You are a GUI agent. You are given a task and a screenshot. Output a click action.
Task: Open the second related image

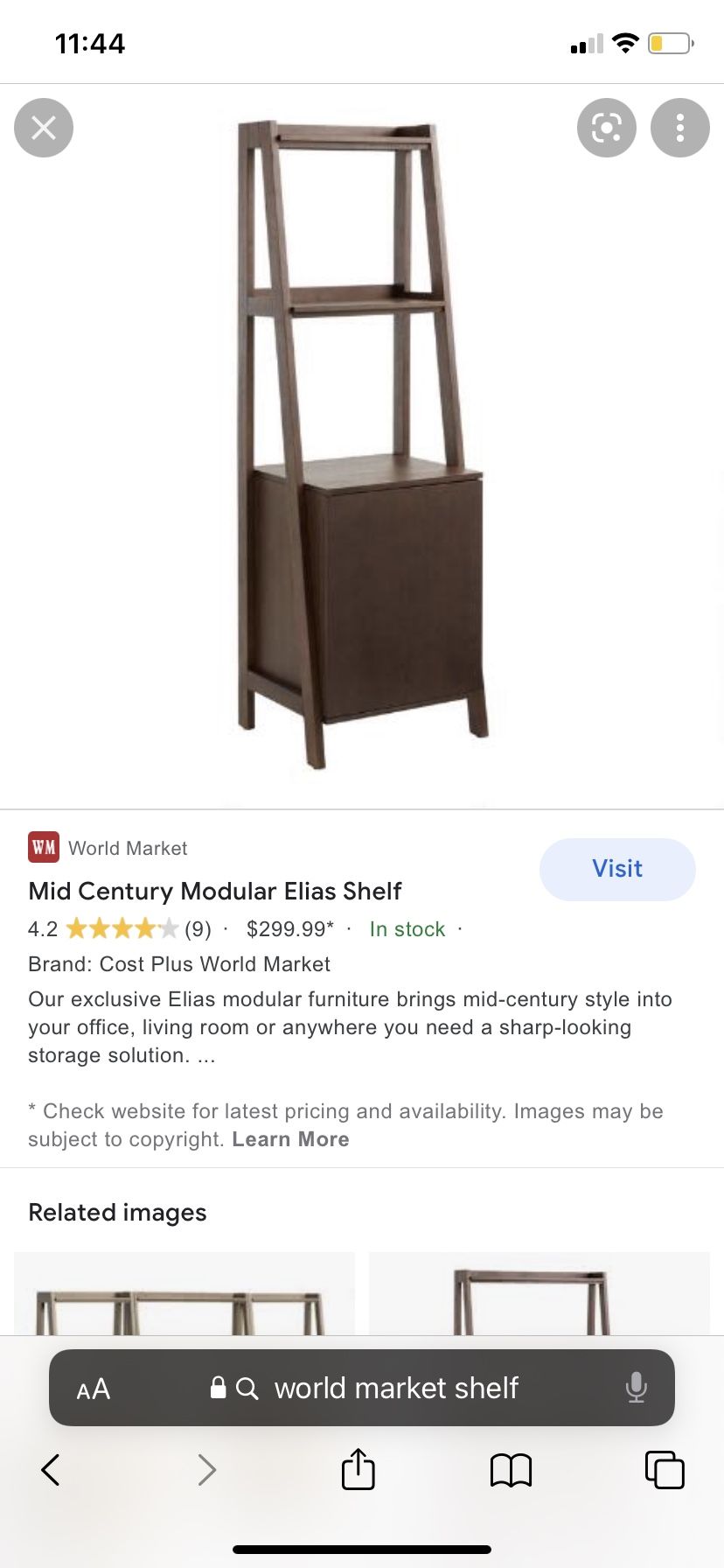(x=540, y=1293)
